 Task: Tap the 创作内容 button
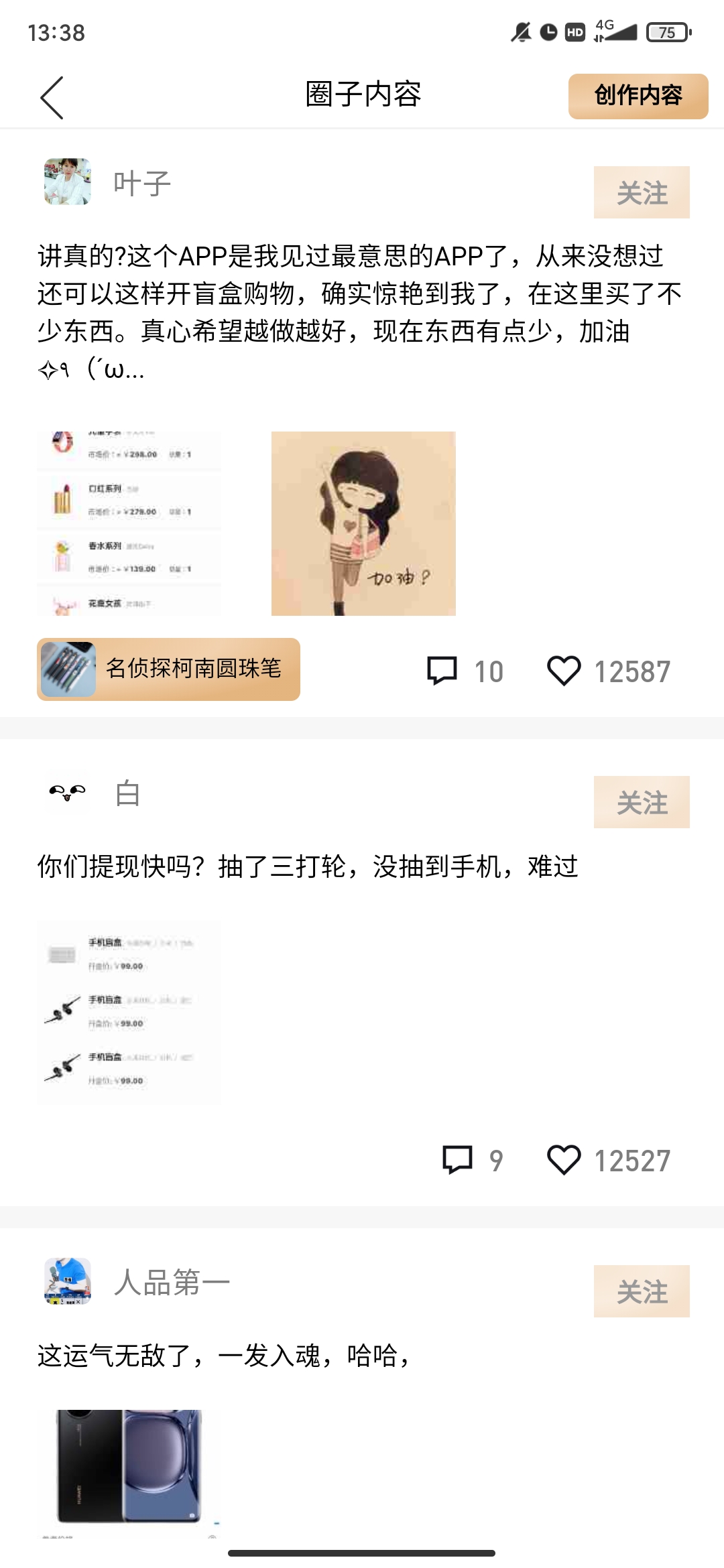(x=638, y=96)
